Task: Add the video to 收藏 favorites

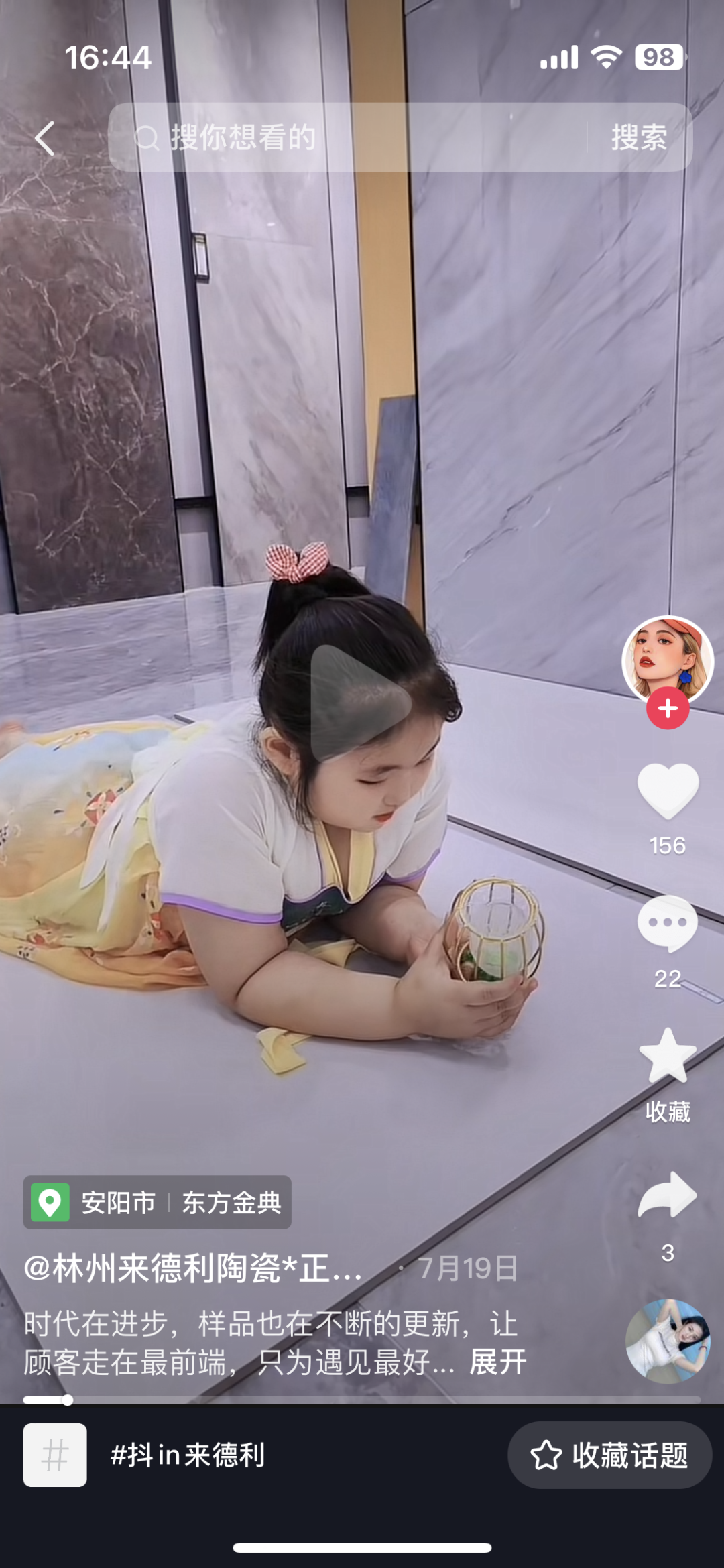Action: coord(668,1057)
